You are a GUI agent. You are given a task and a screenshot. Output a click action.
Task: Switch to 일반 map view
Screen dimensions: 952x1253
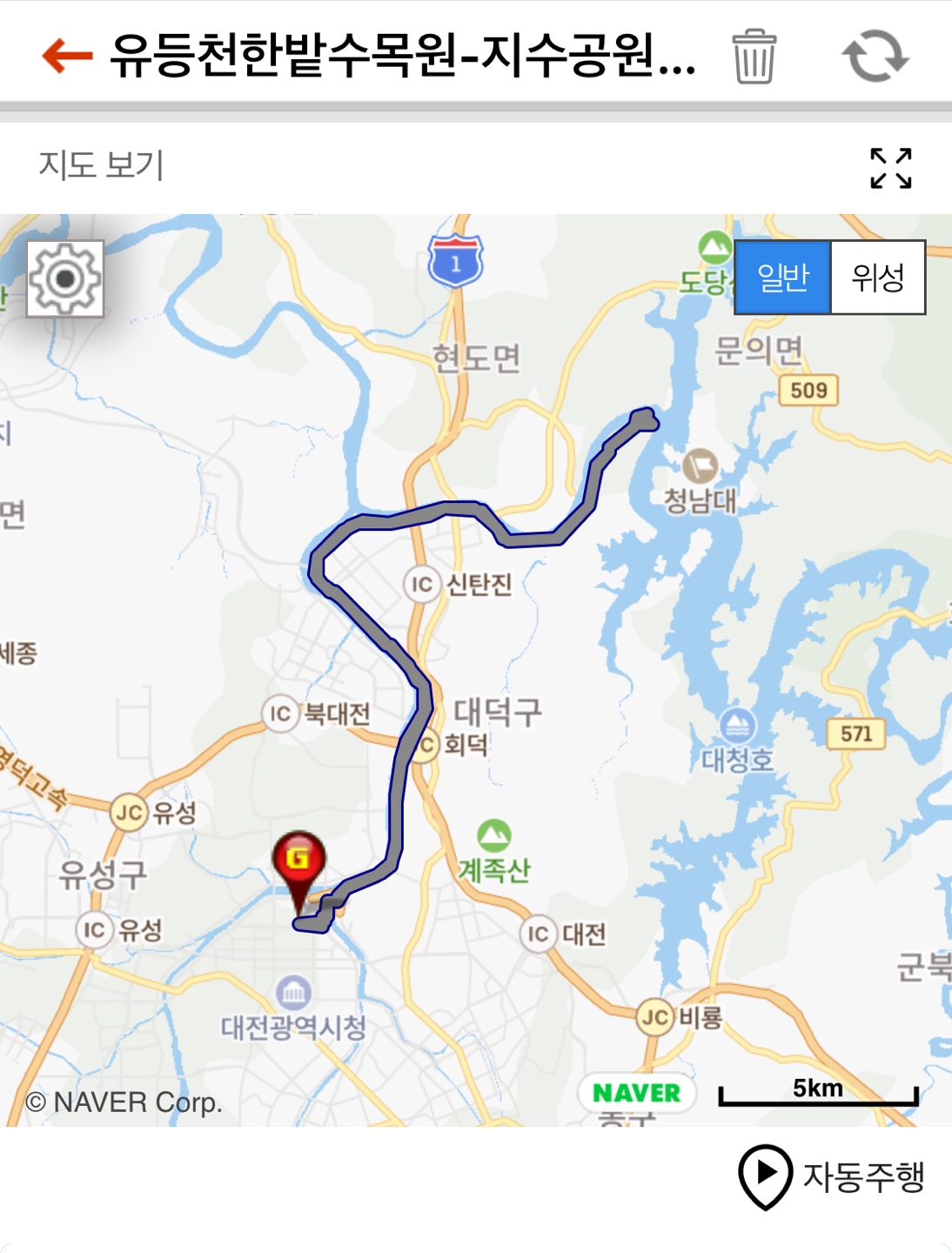(x=782, y=278)
